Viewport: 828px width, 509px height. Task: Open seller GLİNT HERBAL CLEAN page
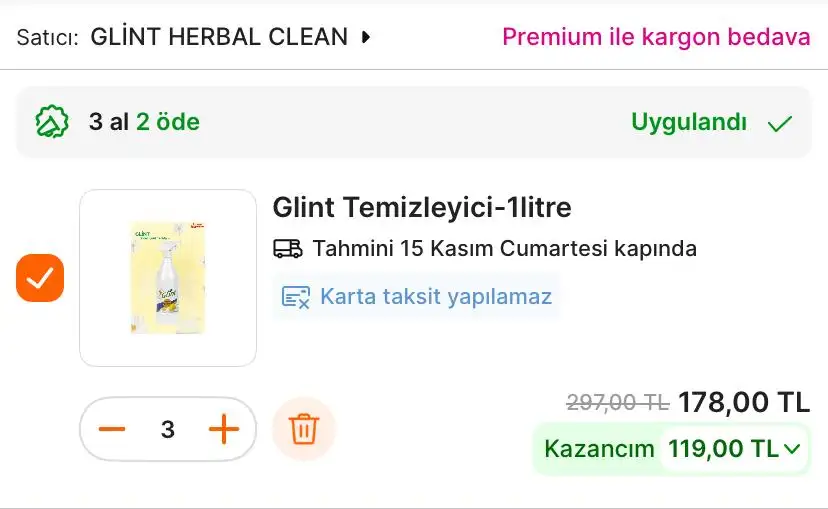[230, 38]
